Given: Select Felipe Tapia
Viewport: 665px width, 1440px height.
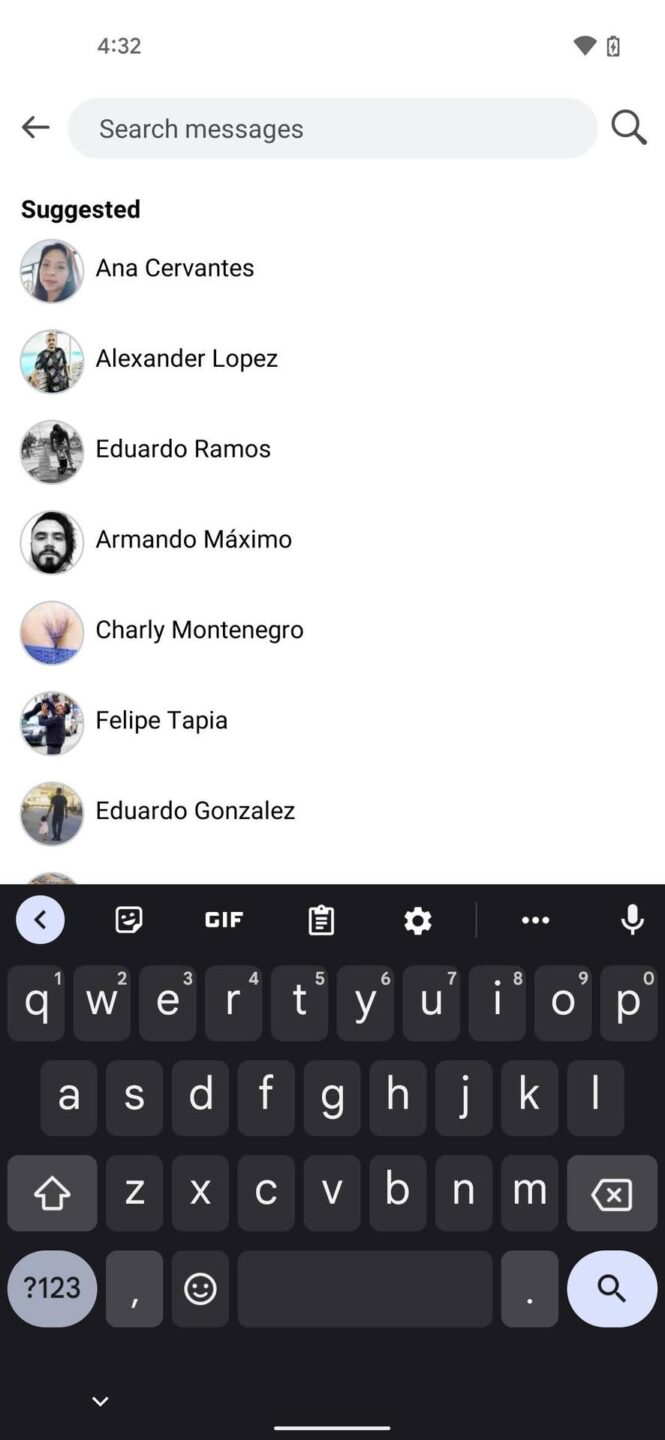Looking at the screenshot, I should click(x=161, y=720).
